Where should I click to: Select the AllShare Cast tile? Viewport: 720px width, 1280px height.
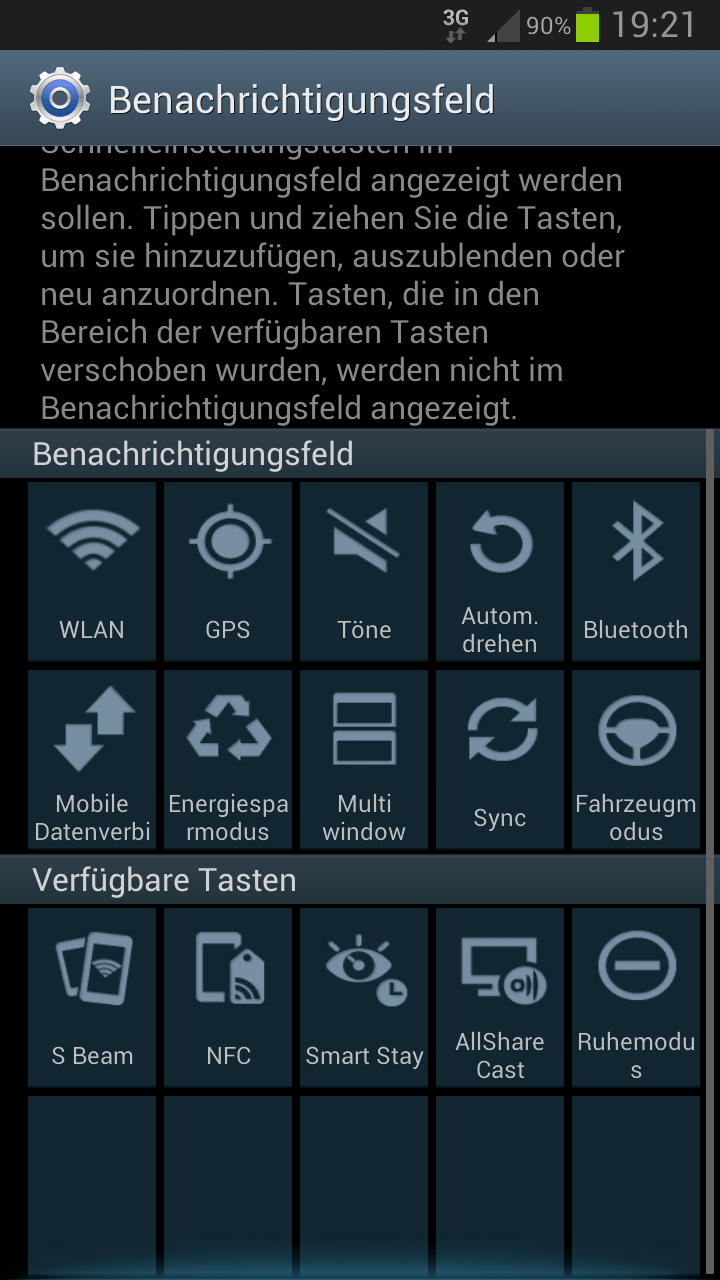tap(500, 997)
